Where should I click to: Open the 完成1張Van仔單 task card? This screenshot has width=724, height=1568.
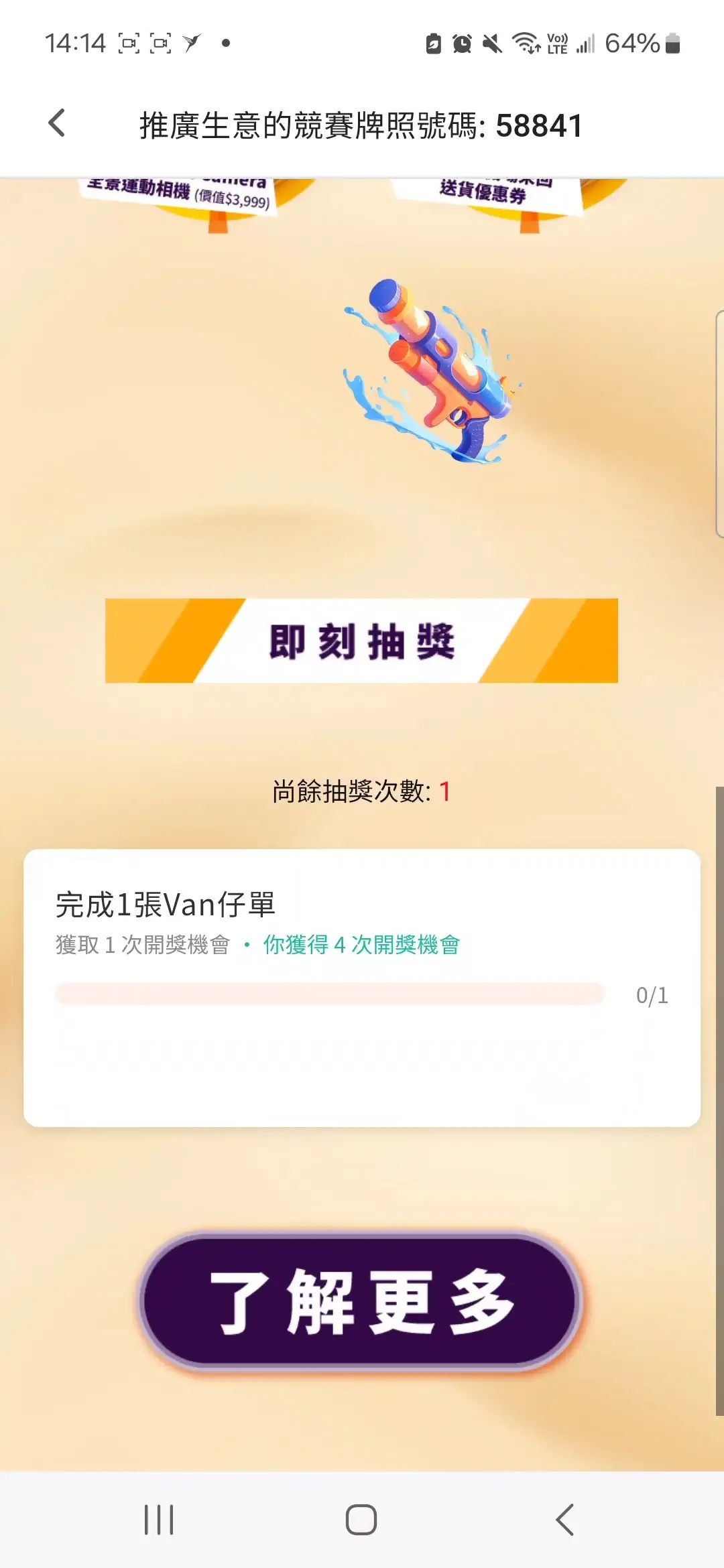[361, 987]
